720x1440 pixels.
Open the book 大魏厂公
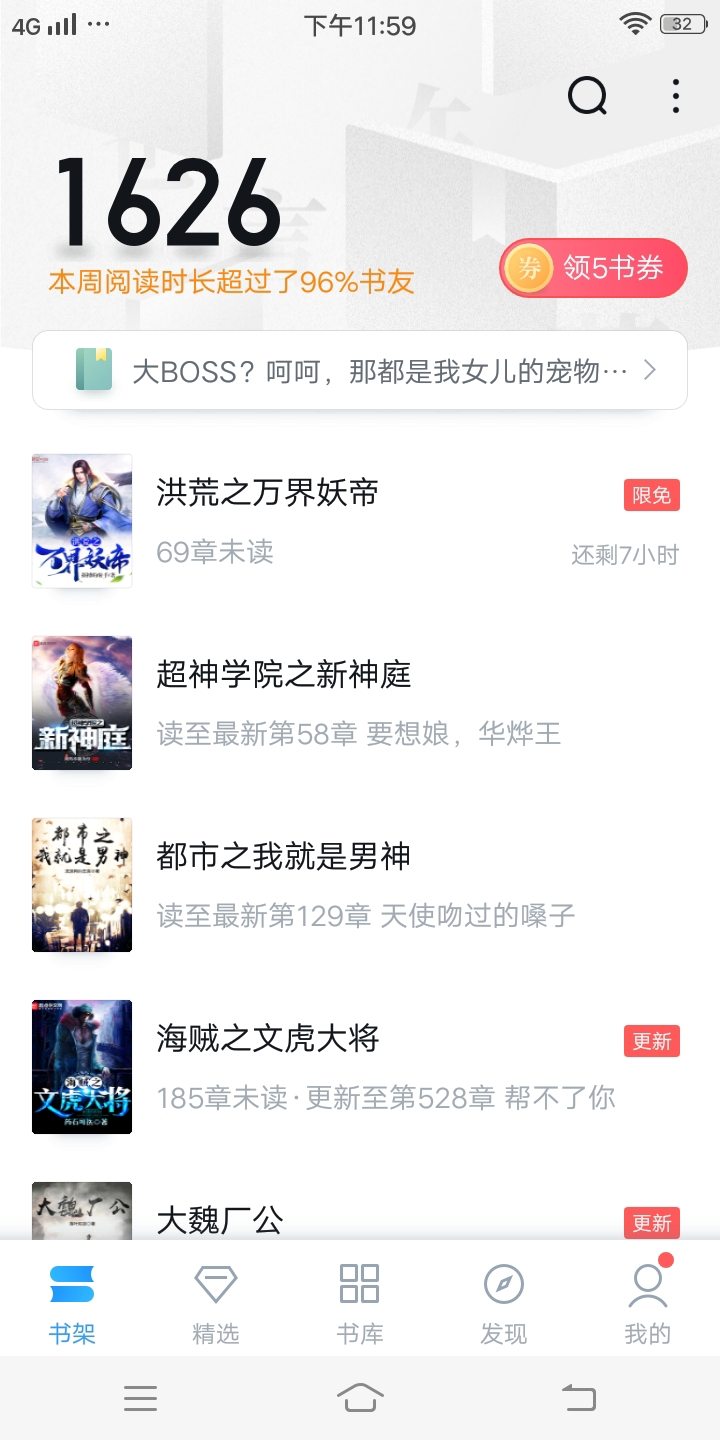coord(360,1208)
